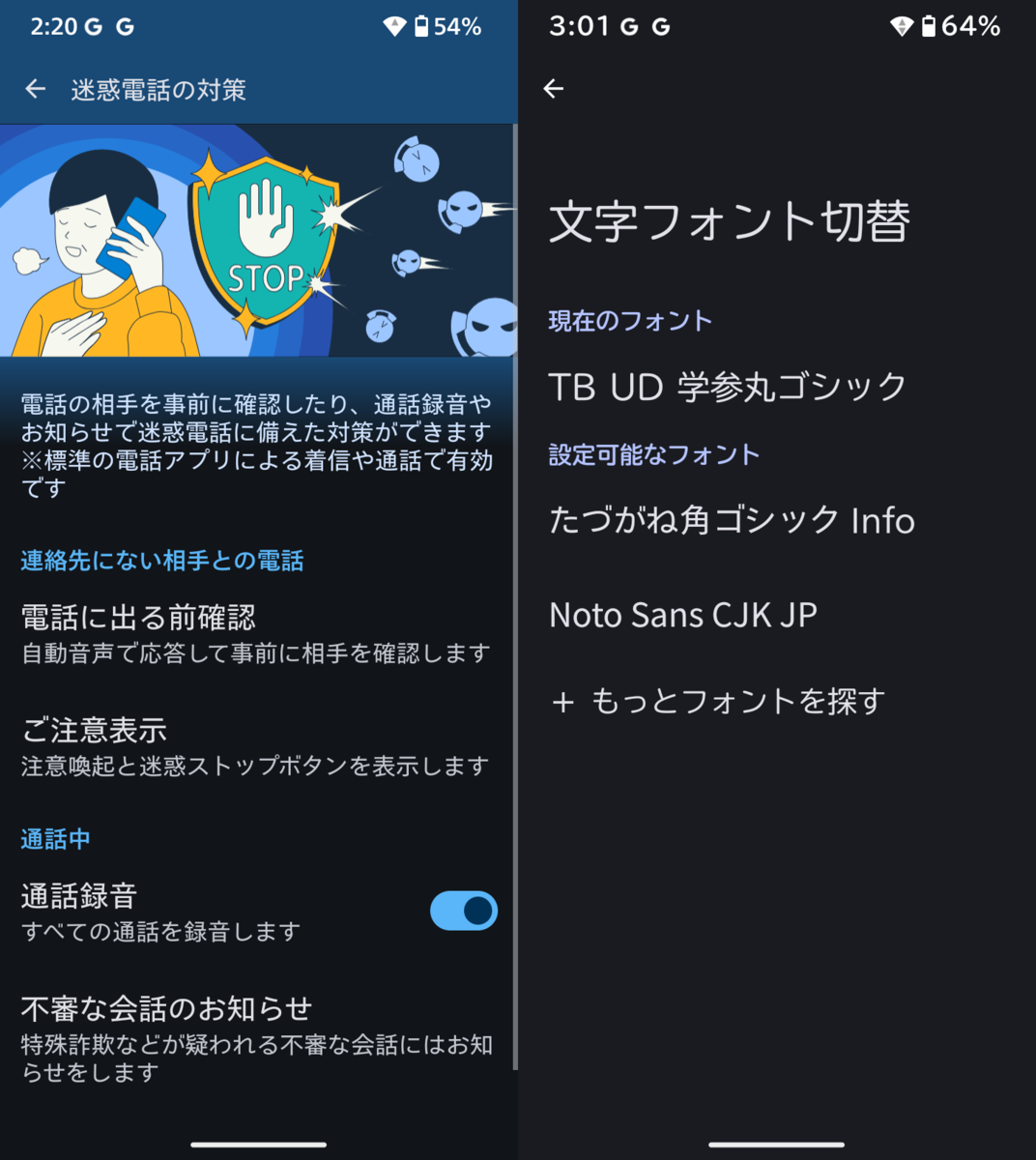The height and width of the screenshot is (1160, 1036).
Task: Go back from 文字フォント切替 screen
Action: (554, 89)
